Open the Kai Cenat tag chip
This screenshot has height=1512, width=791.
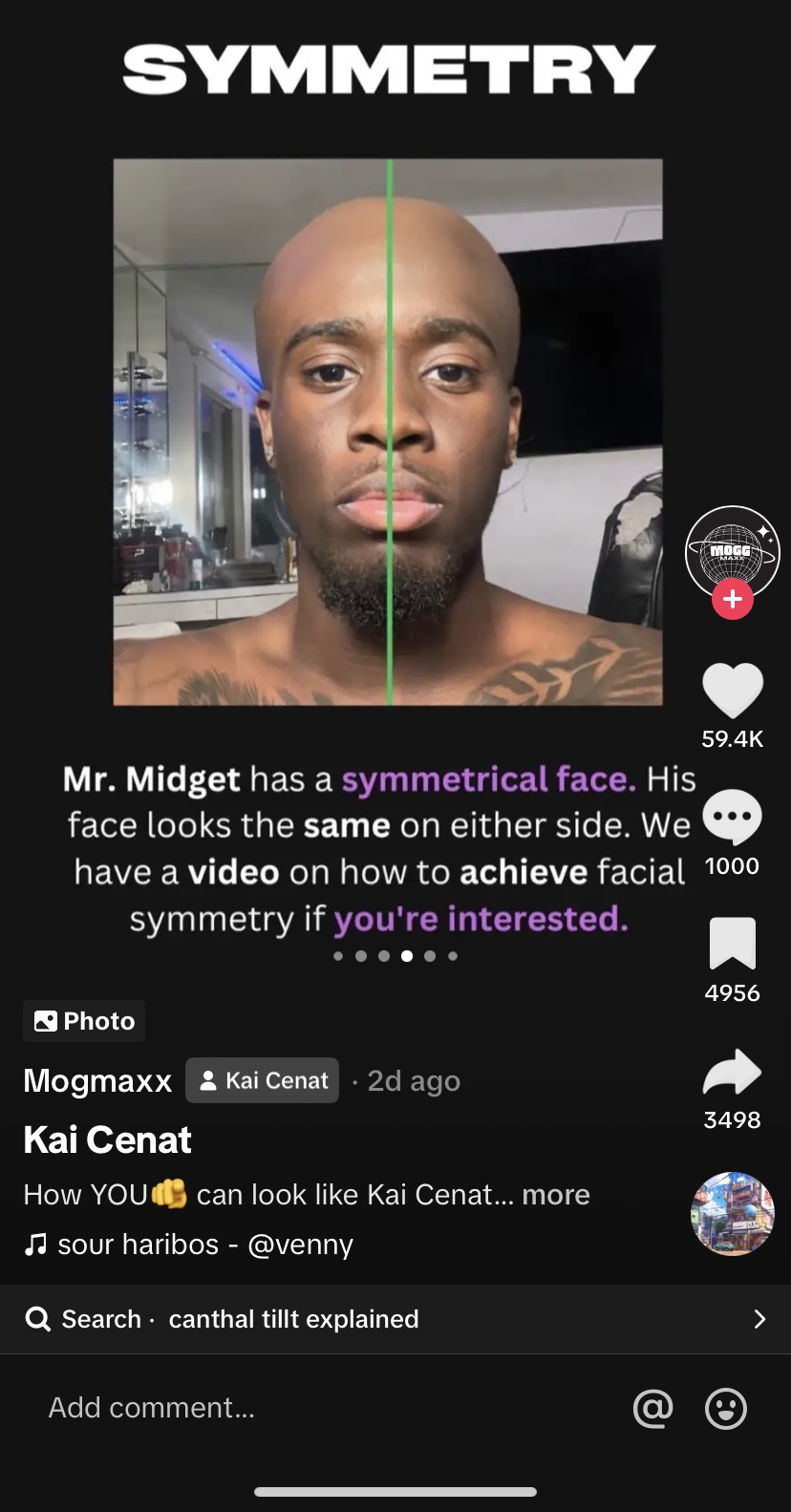tap(262, 1080)
